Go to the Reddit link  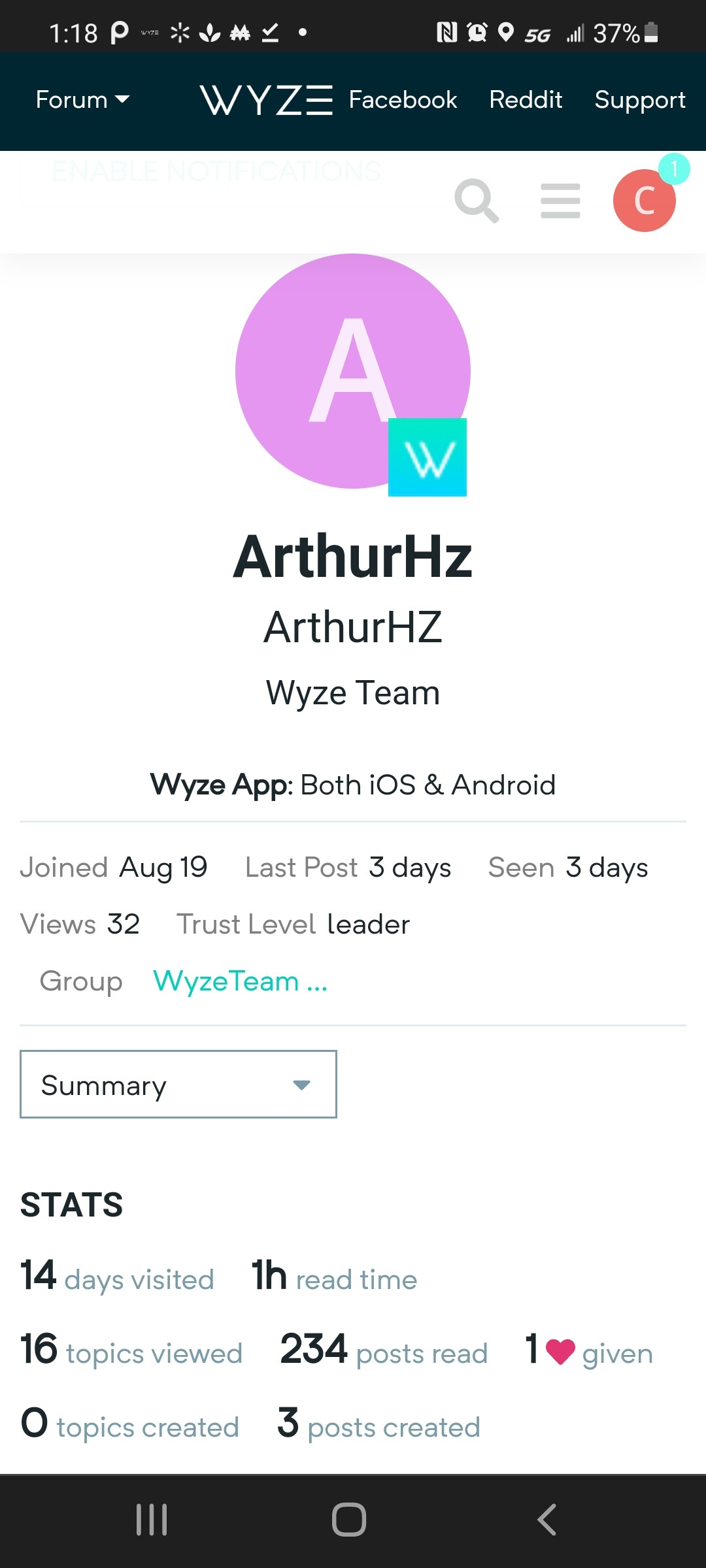[526, 100]
